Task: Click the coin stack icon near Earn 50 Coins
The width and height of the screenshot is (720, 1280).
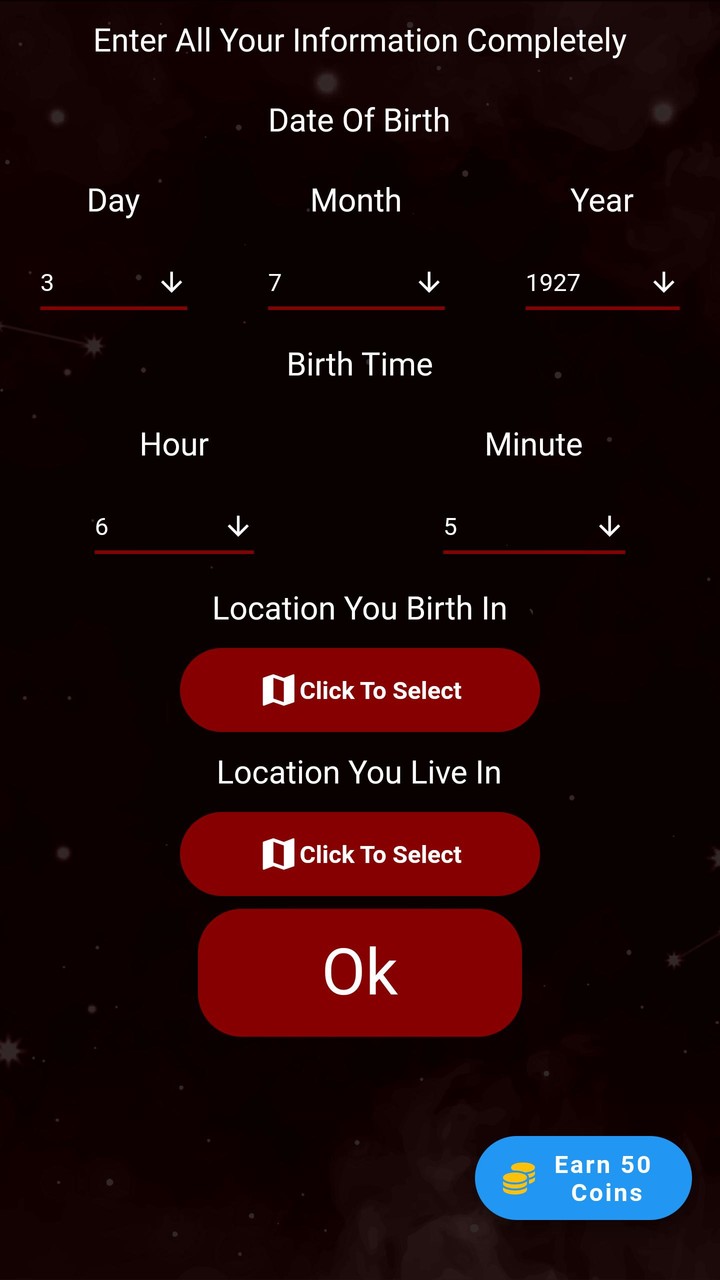Action: pyautogui.click(x=519, y=1178)
